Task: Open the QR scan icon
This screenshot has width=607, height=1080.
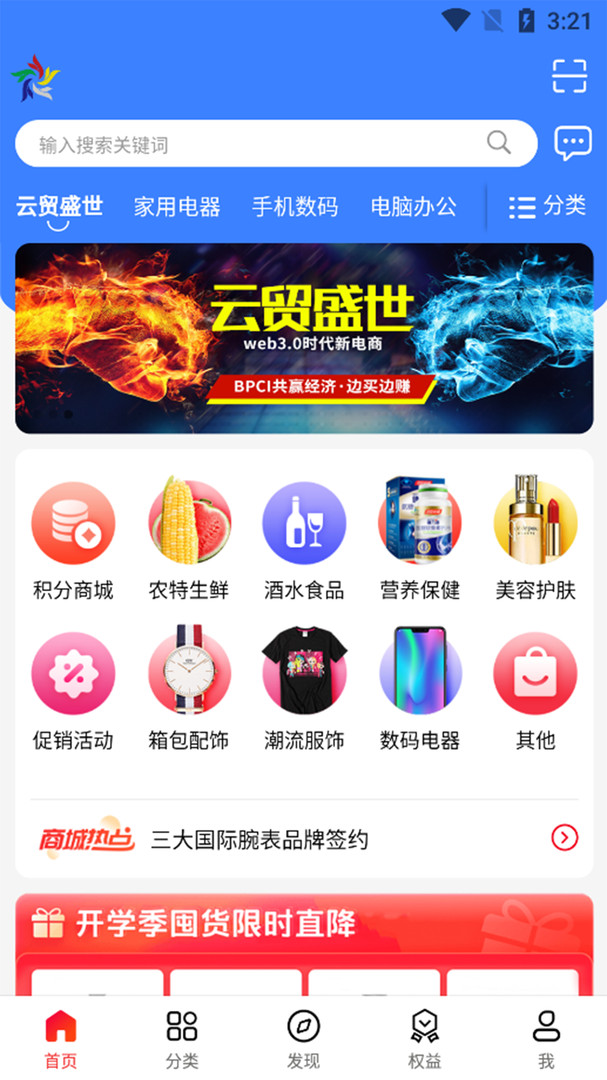Action: [569, 76]
